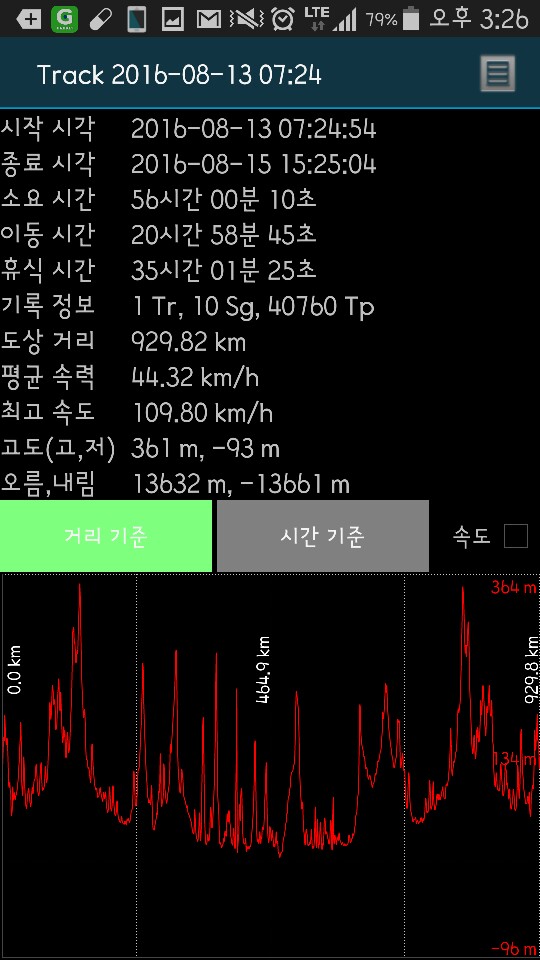This screenshot has width=540, height=960.
Task: Select the 거리 기준 distance-based graph
Action: (106, 536)
